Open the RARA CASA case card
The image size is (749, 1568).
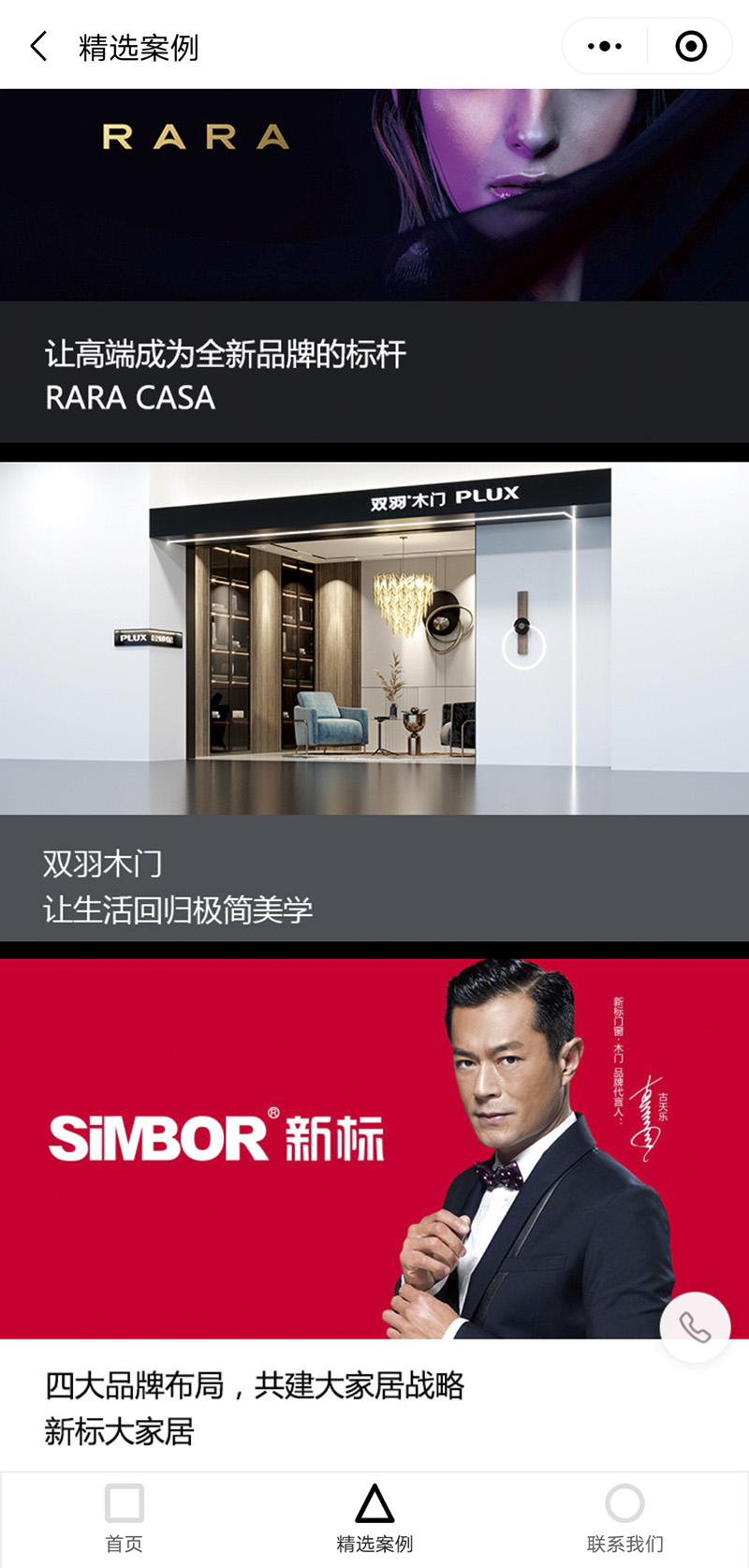[374, 267]
